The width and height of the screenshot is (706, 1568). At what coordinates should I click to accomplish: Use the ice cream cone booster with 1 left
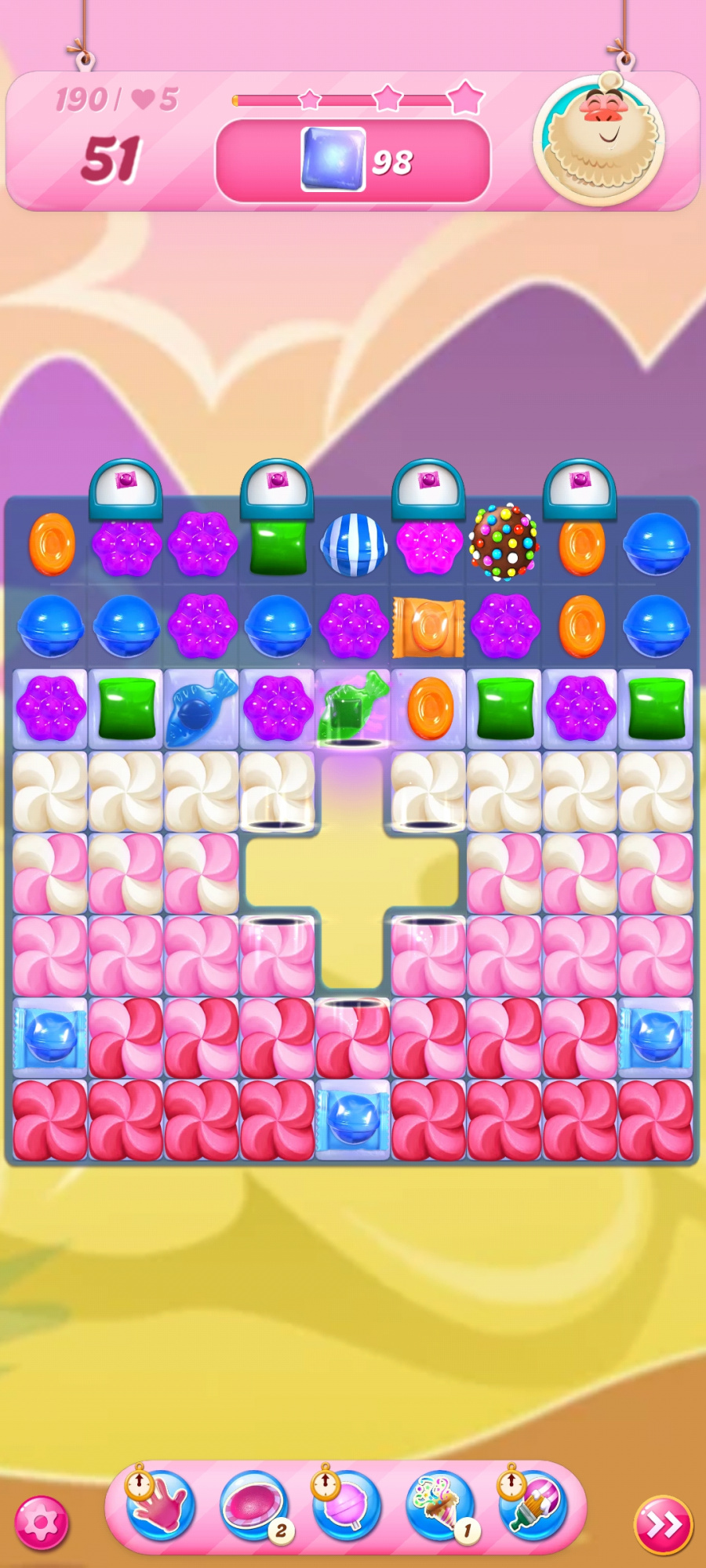(440, 1507)
